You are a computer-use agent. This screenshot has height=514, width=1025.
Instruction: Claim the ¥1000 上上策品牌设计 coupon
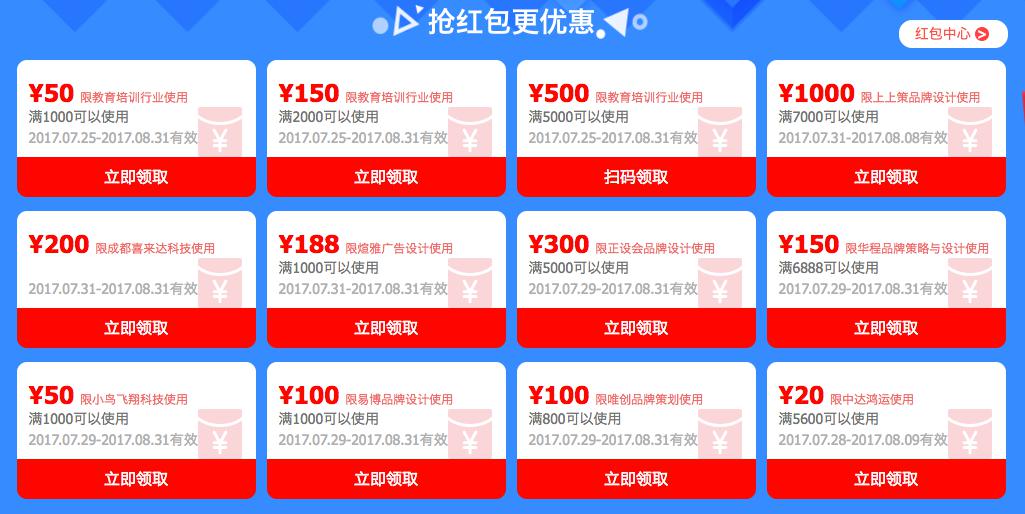(886, 177)
